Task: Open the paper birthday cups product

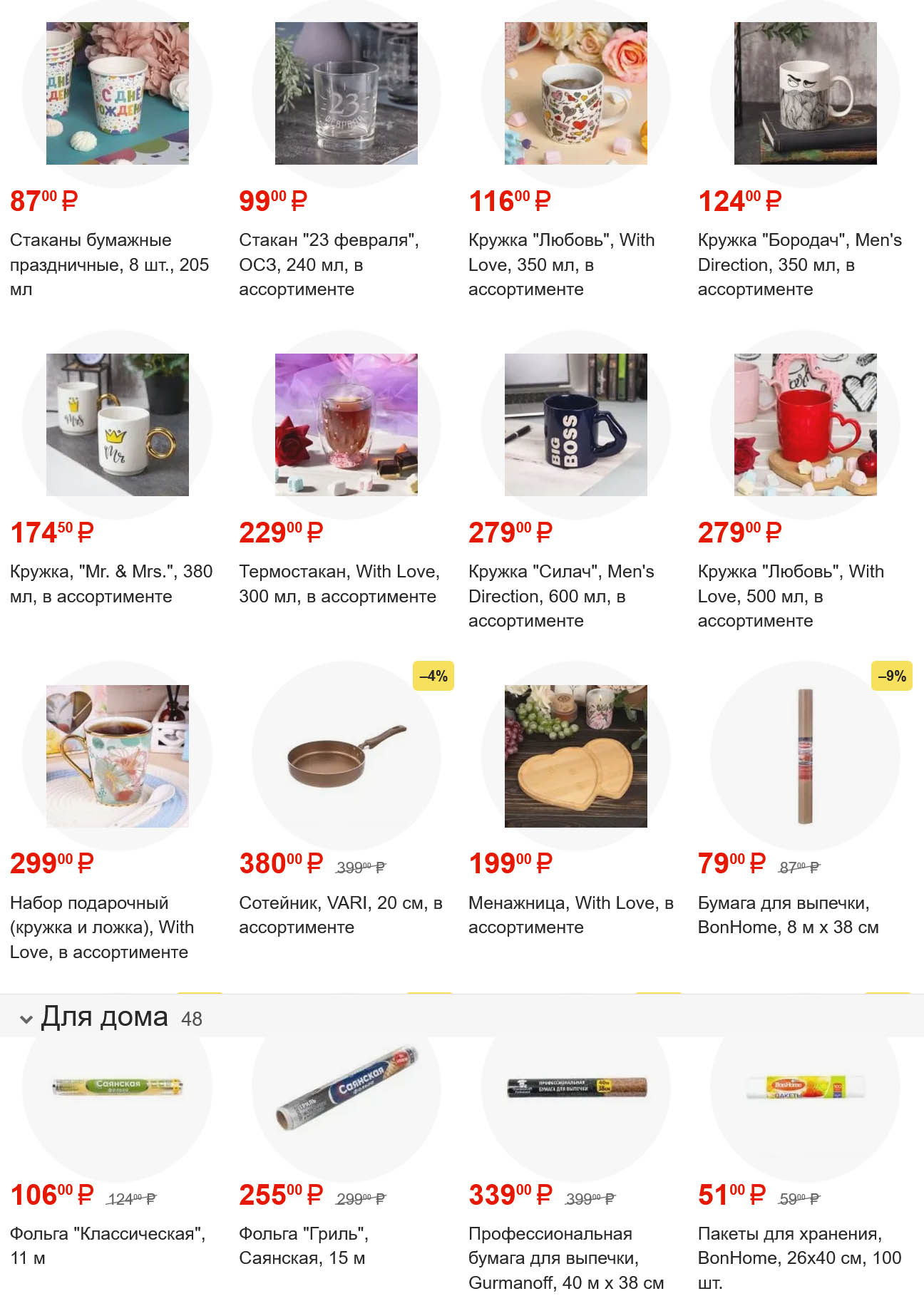Action: click(x=117, y=93)
